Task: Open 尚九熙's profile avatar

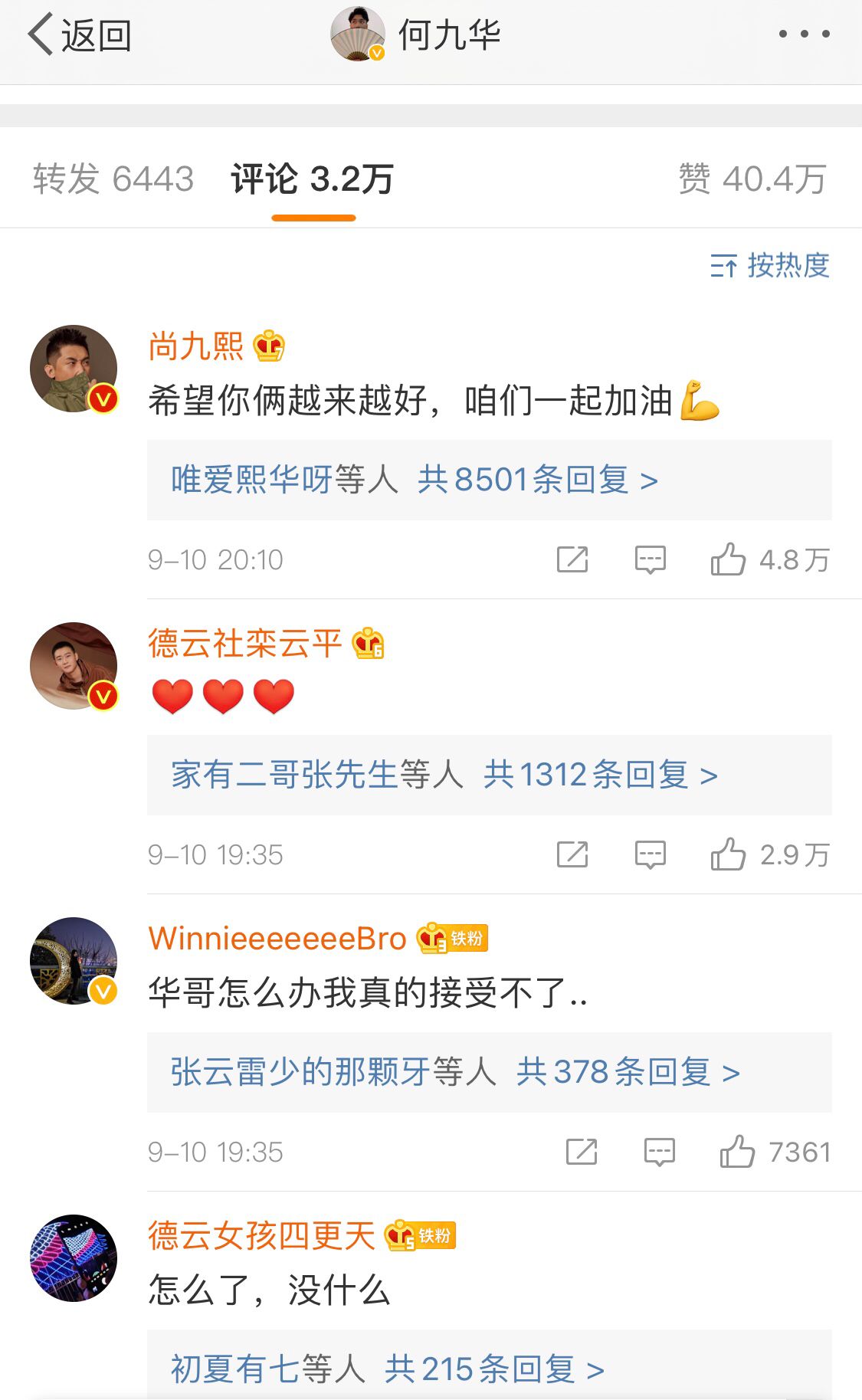Action: pos(74,369)
